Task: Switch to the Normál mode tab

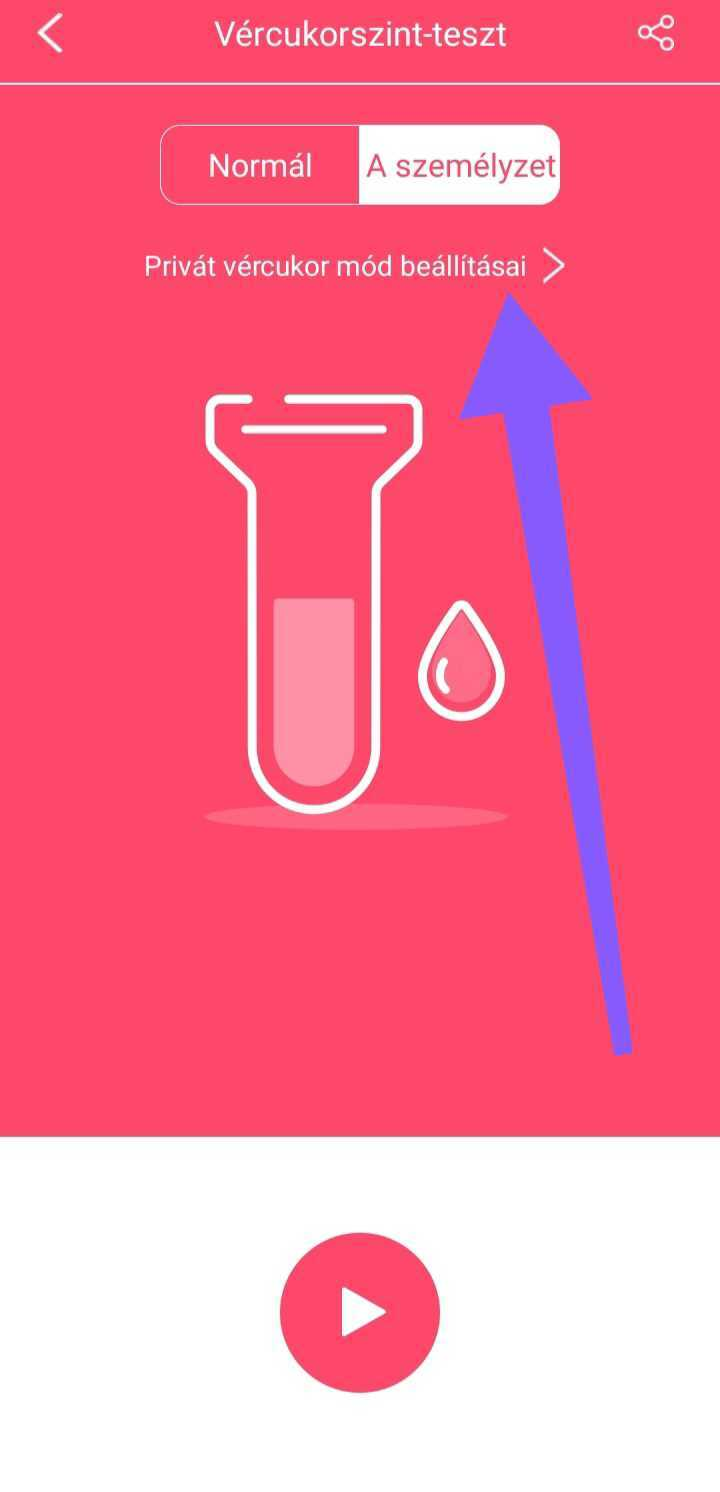Action: coord(260,165)
